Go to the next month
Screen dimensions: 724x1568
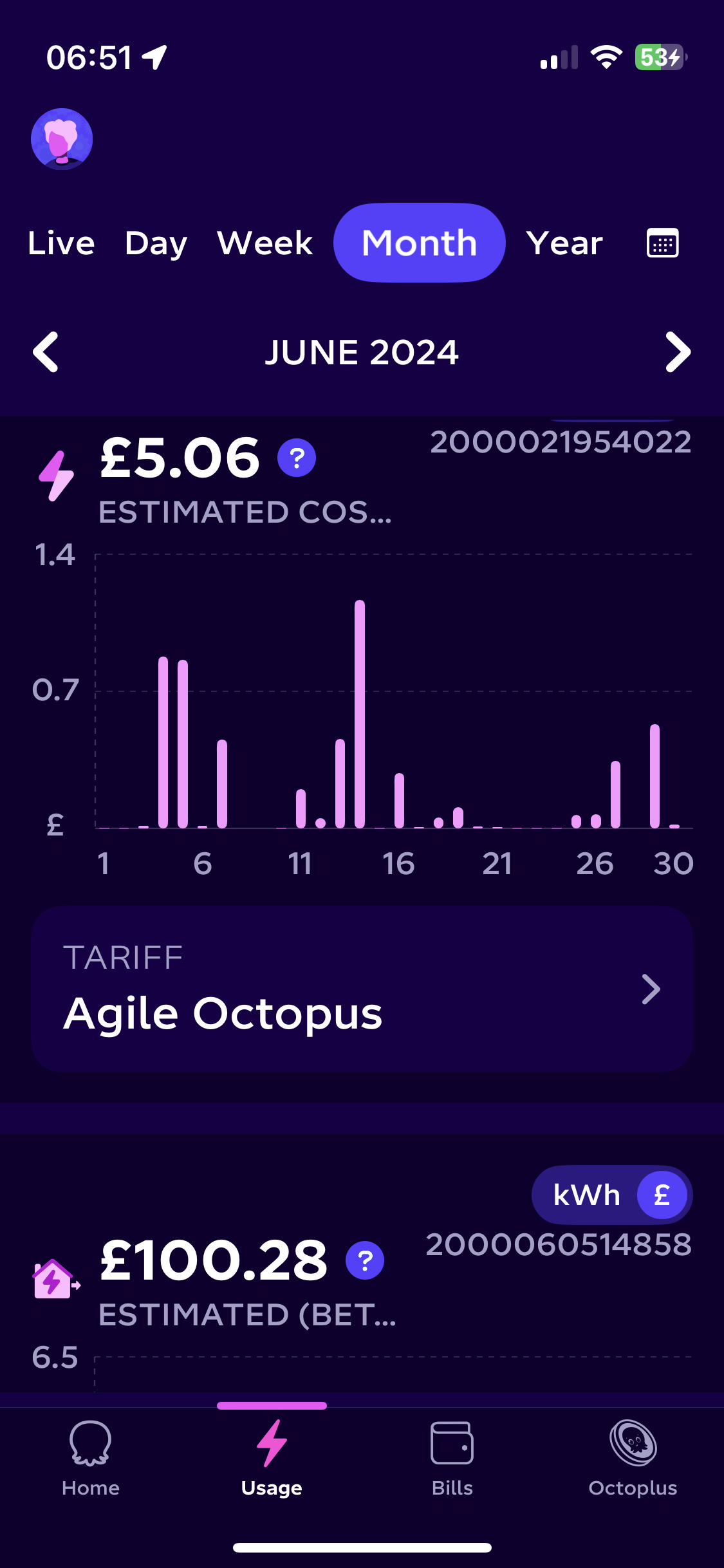678,352
